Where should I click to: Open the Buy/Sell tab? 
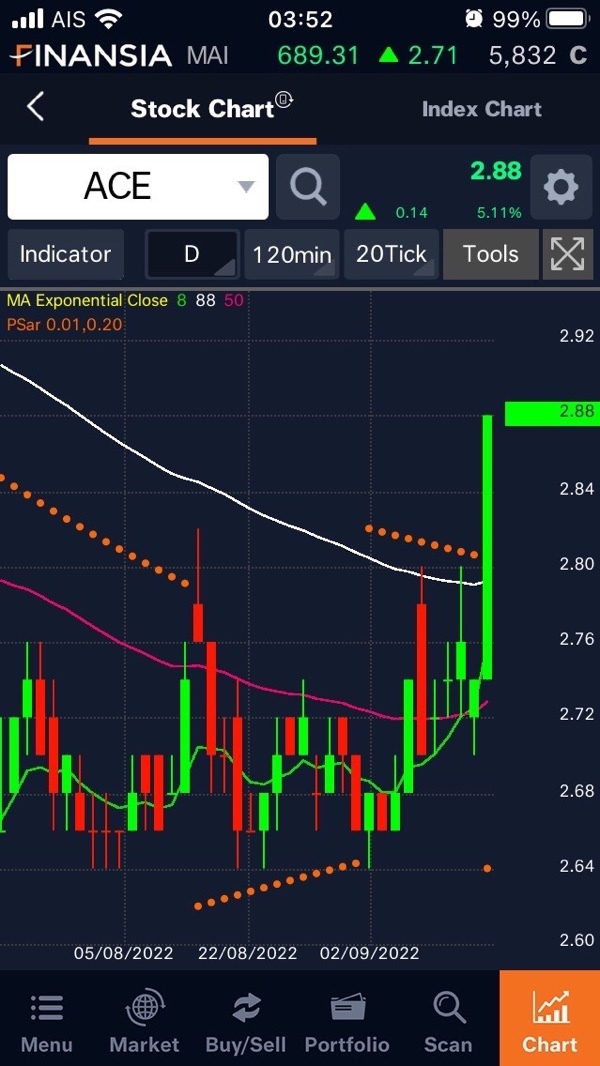[x=246, y=1020]
